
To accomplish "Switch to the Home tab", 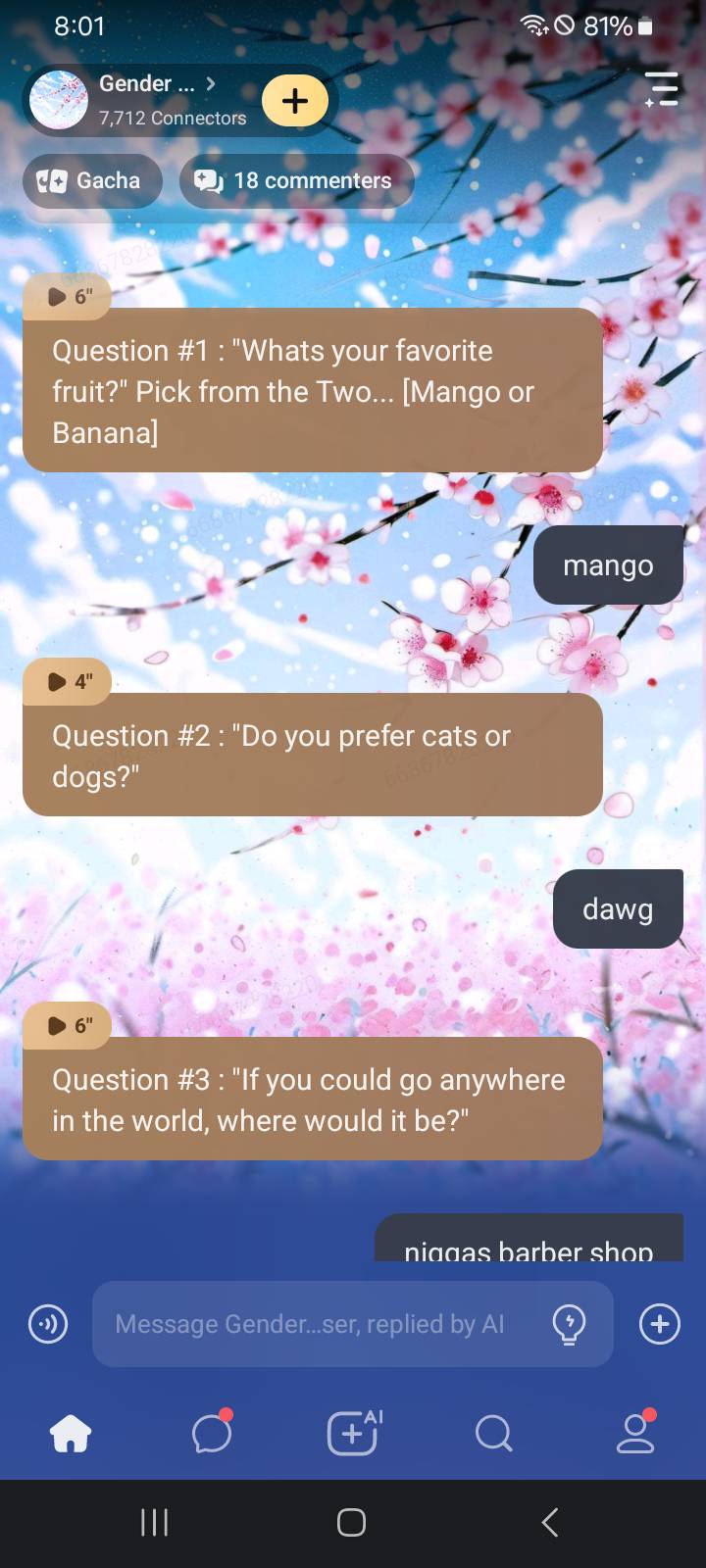I will 71,1434.
